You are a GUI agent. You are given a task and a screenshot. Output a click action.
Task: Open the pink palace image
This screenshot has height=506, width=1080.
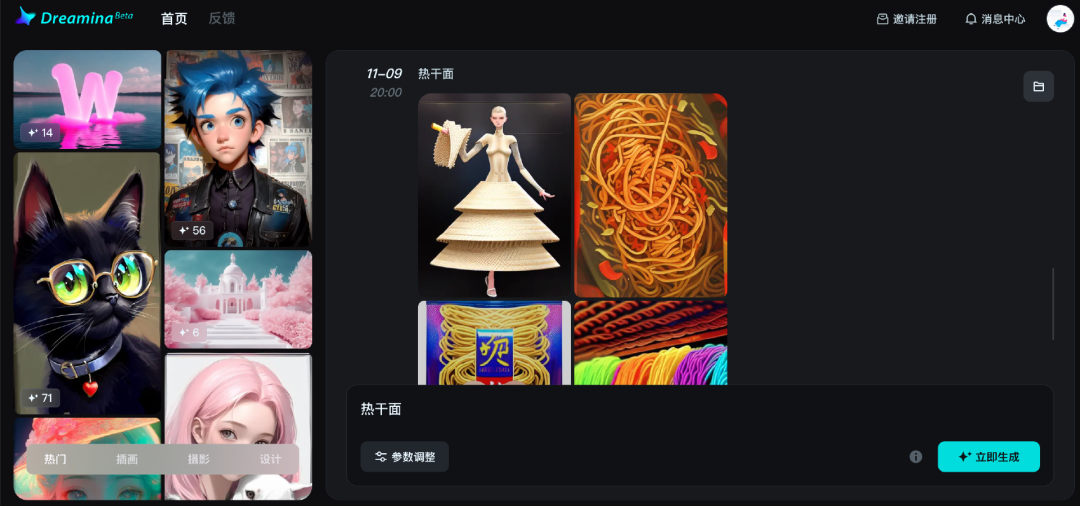tap(238, 298)
